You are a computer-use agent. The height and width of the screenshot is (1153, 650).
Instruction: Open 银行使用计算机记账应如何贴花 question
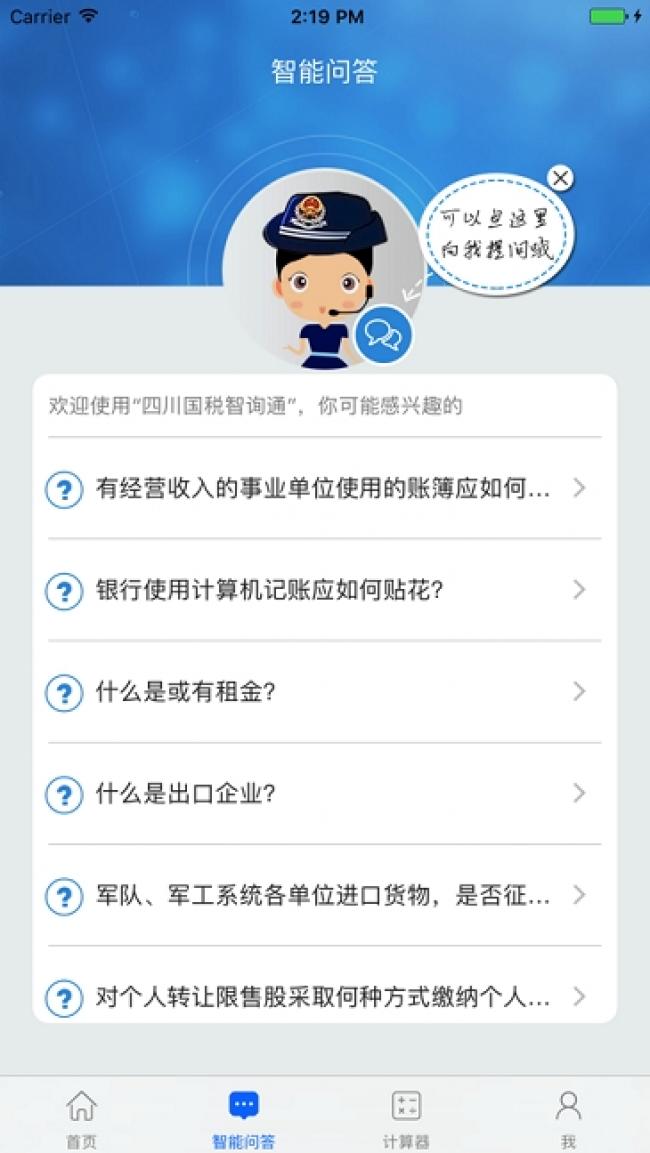324,590
